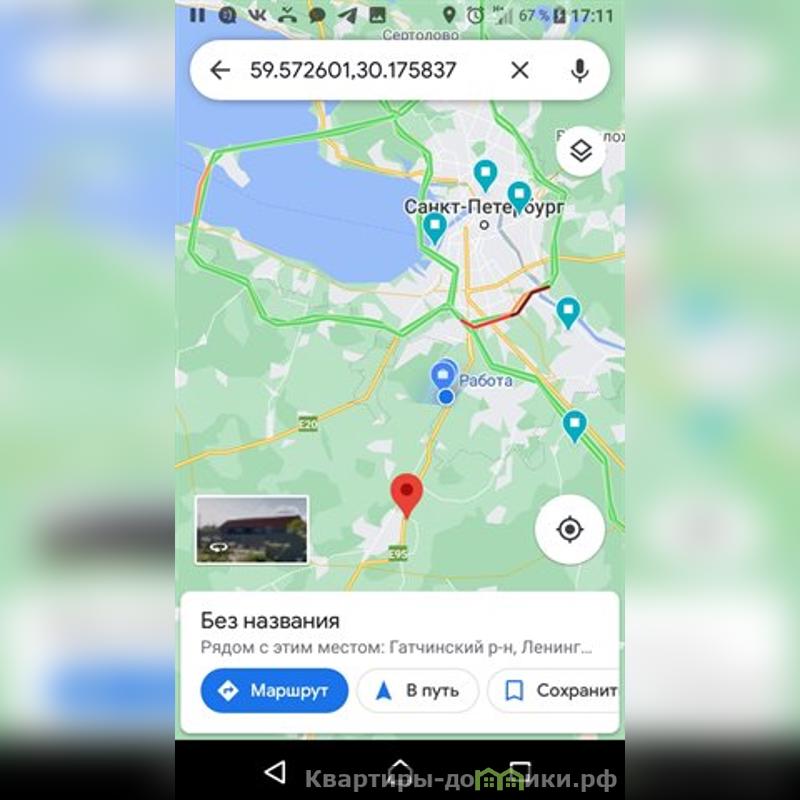This screenshot has width=800, height=800.
Task: Open the Без названия place card
Action: click(270, 621)
